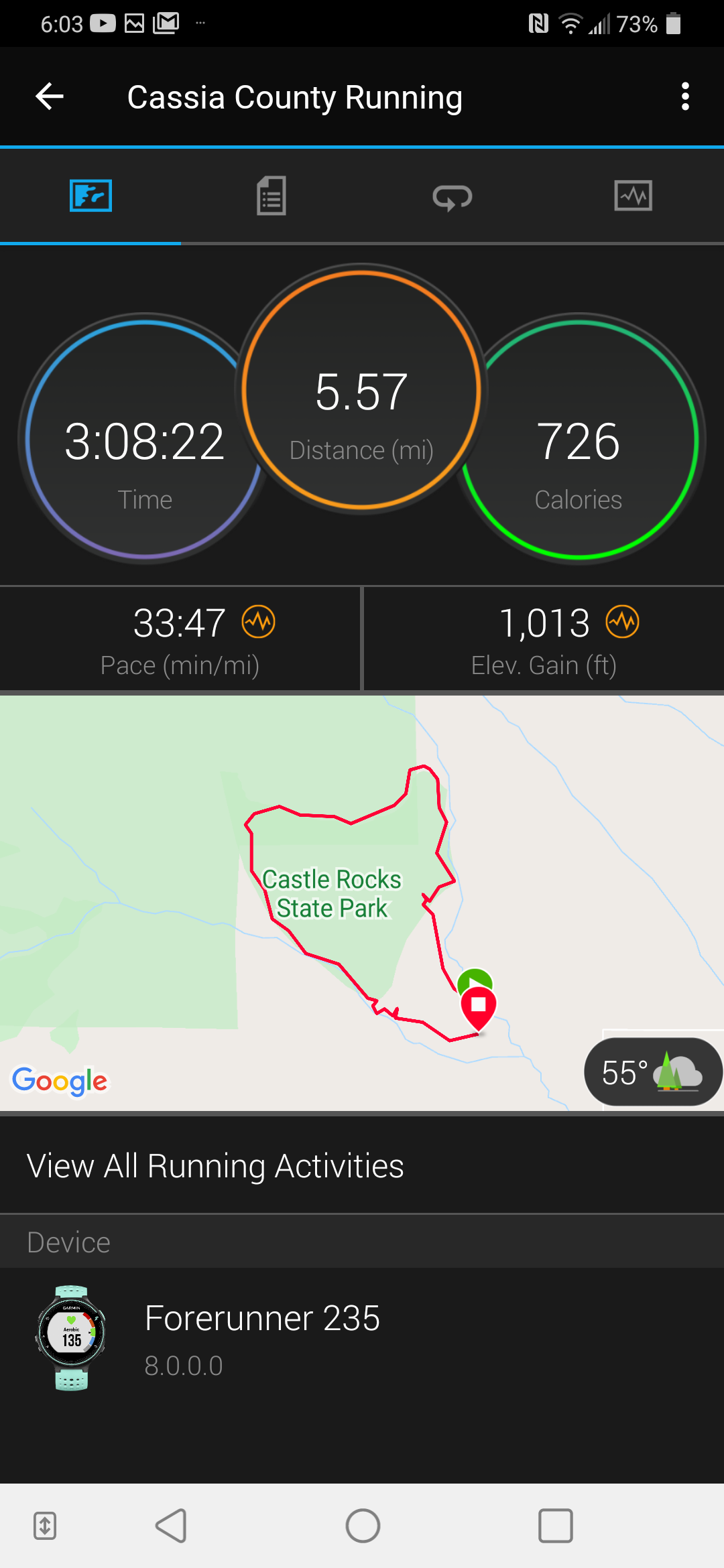724x1568 pixels.
Task: Open recent apps via square button
Action: (555, 1526)
